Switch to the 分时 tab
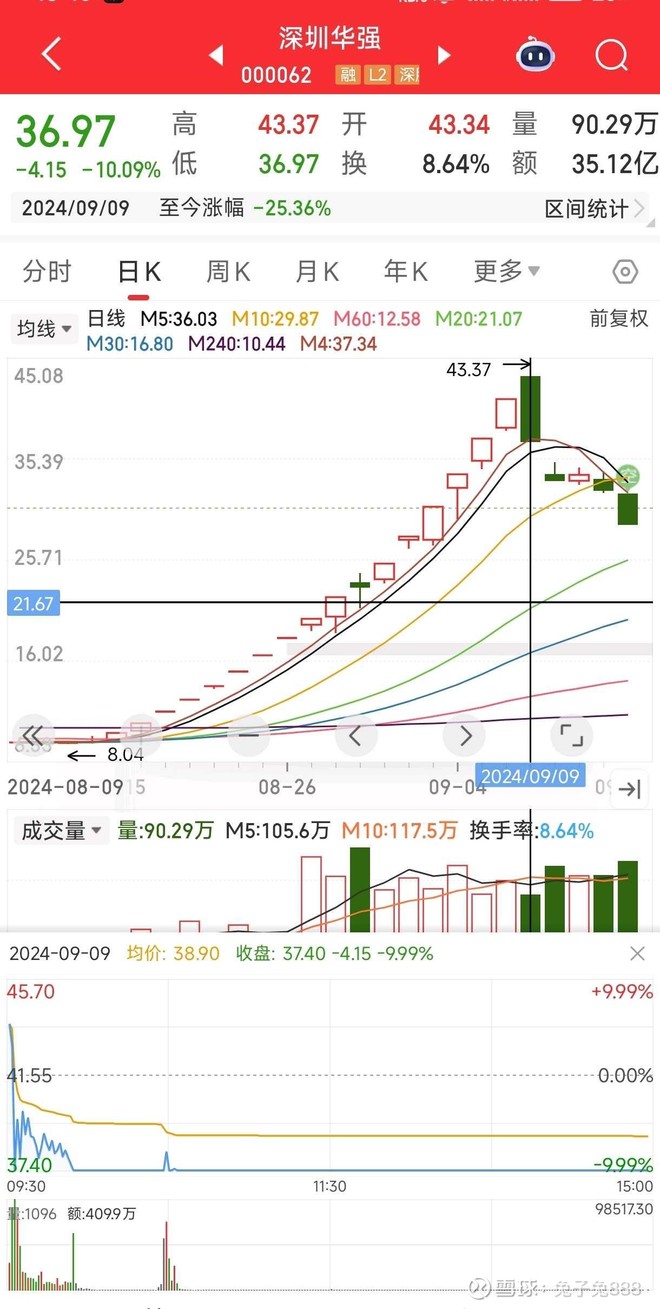 pos(47,271)
